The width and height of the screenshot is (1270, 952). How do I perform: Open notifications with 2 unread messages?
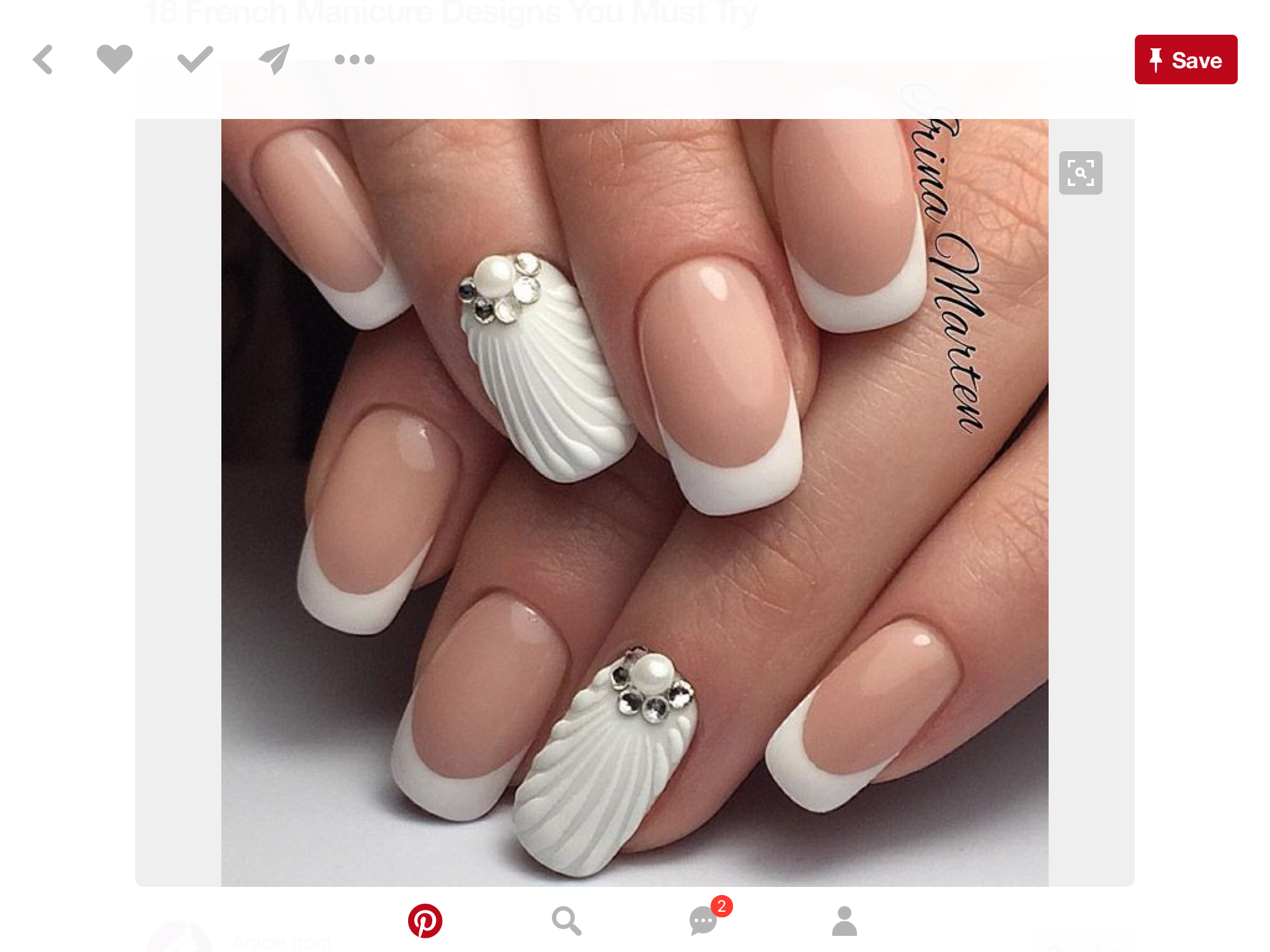704,920
